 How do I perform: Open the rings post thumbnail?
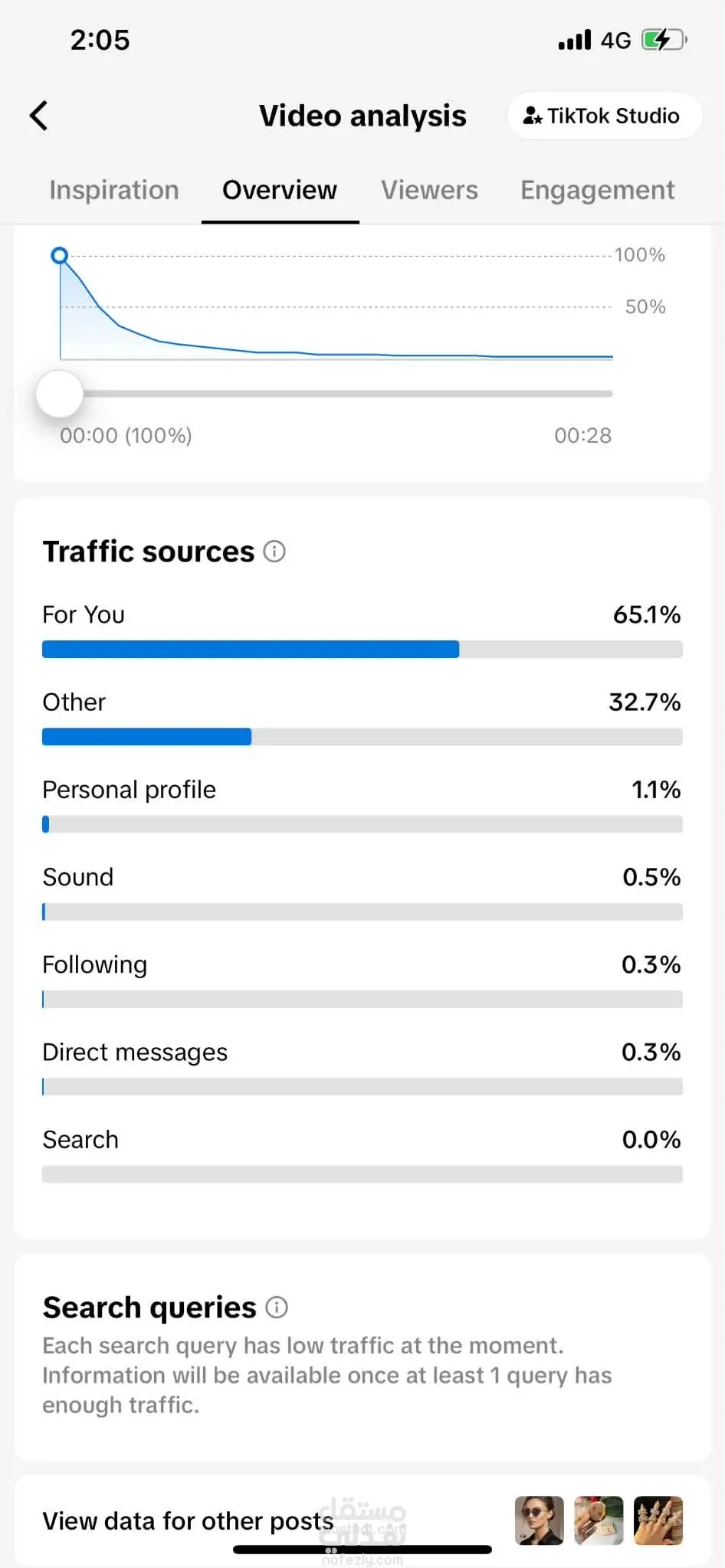658,1521
